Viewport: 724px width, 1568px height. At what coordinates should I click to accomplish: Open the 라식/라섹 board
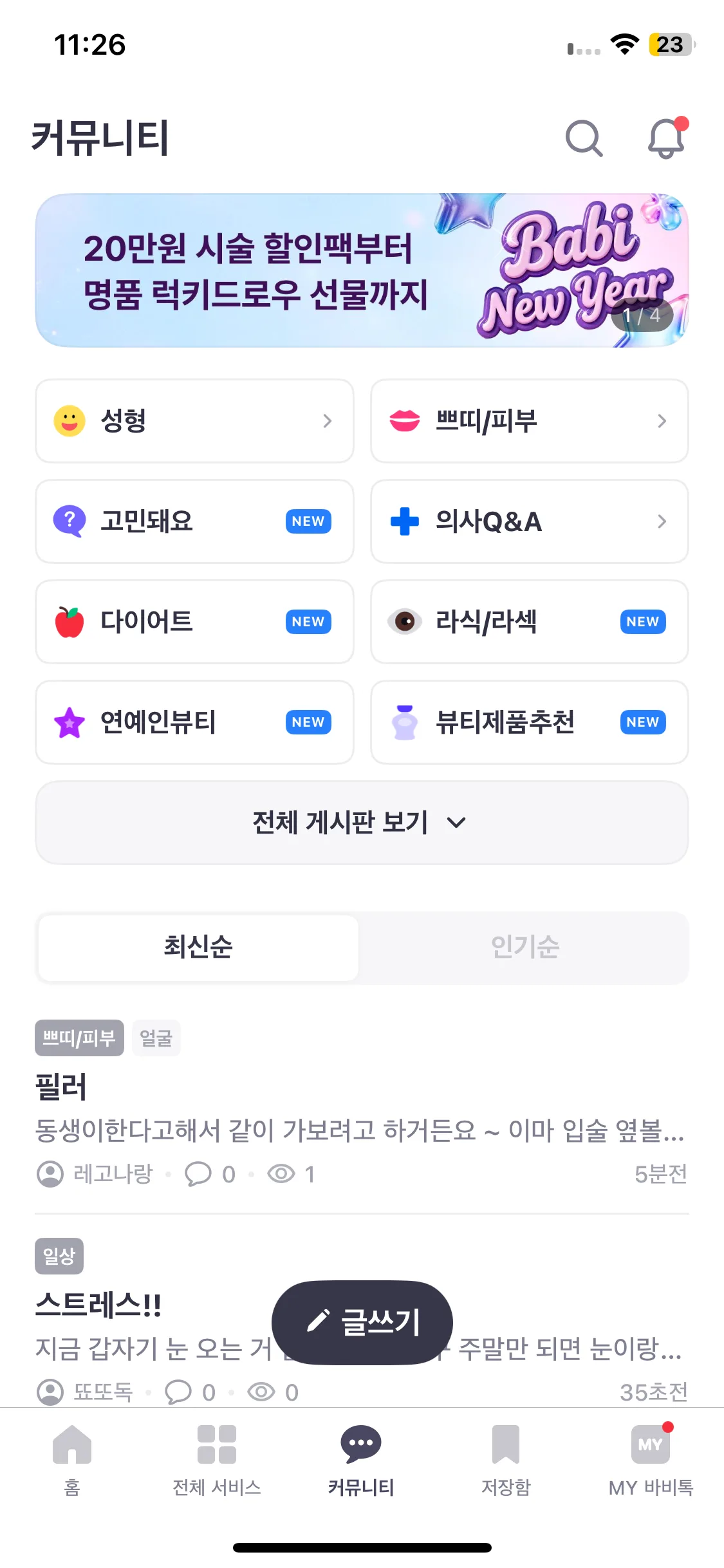529,622
